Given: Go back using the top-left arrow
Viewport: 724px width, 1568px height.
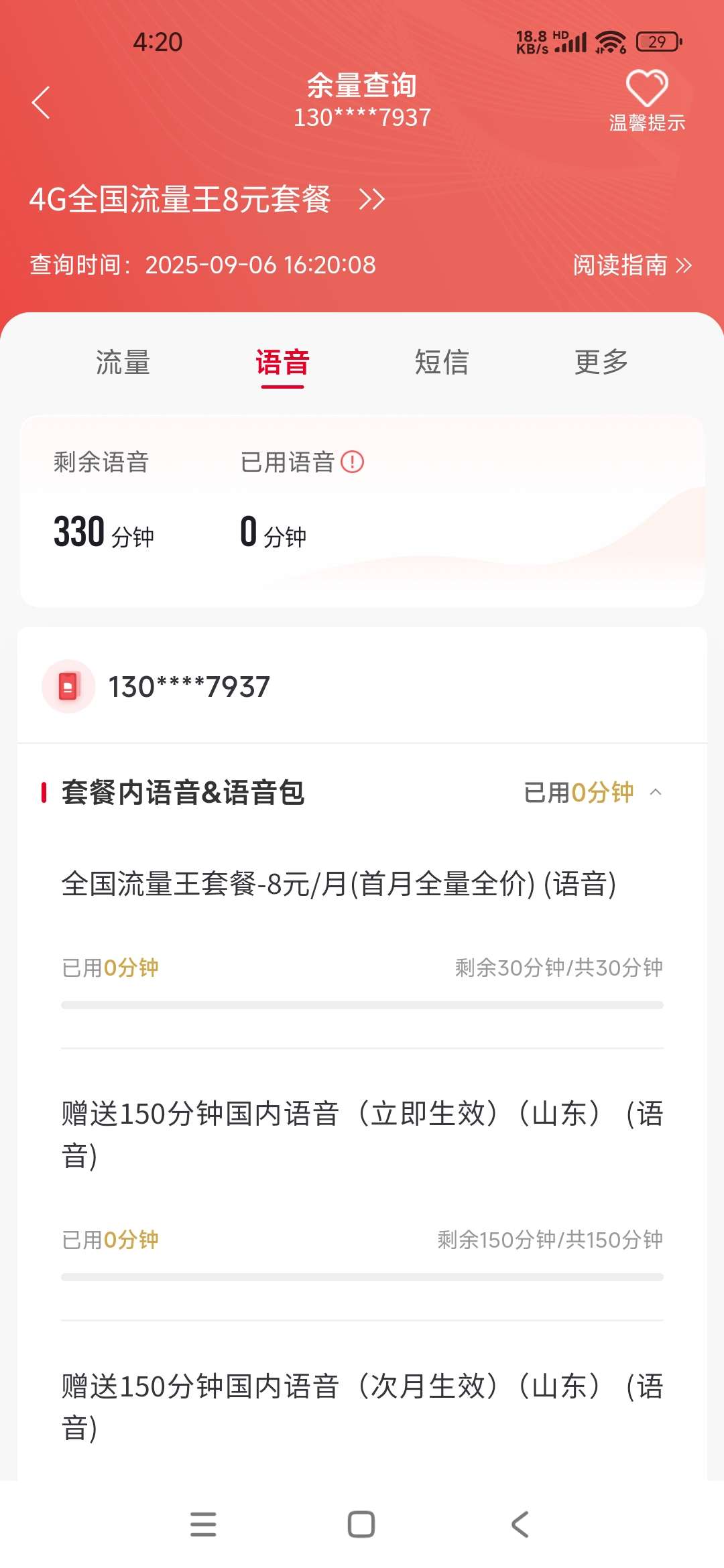Looking at the screenshot, I should click(x=42, y=103).
